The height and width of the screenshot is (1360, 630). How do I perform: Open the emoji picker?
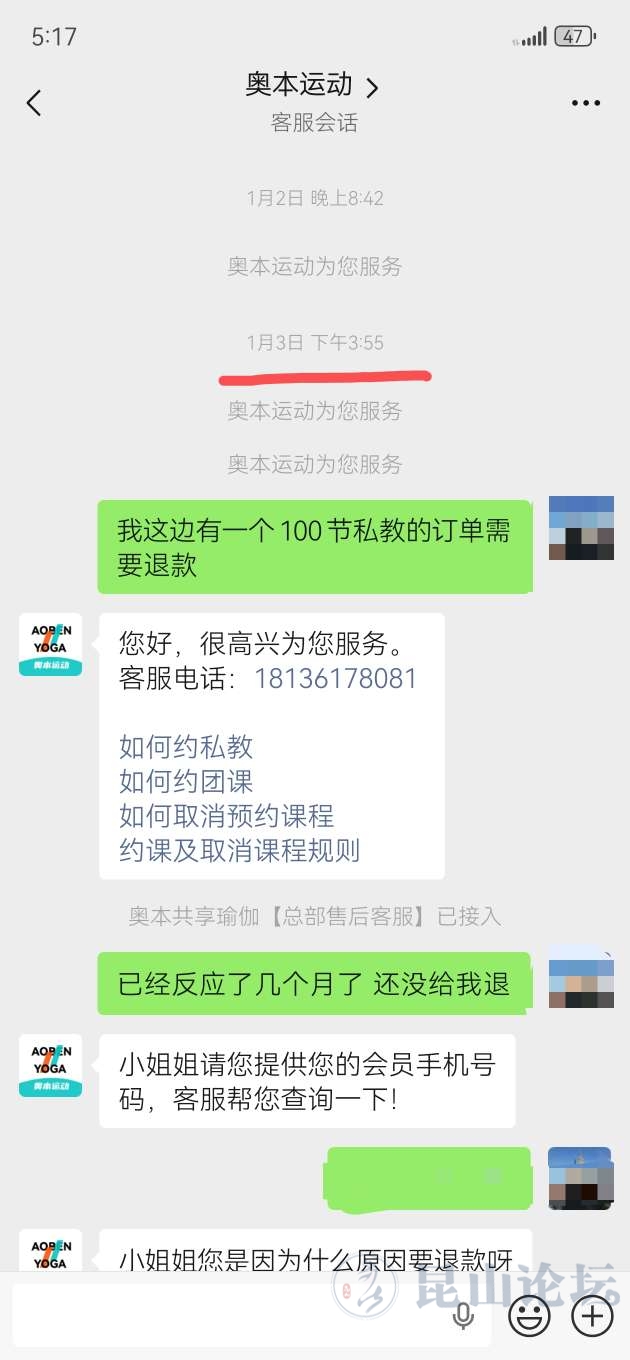529,1316
